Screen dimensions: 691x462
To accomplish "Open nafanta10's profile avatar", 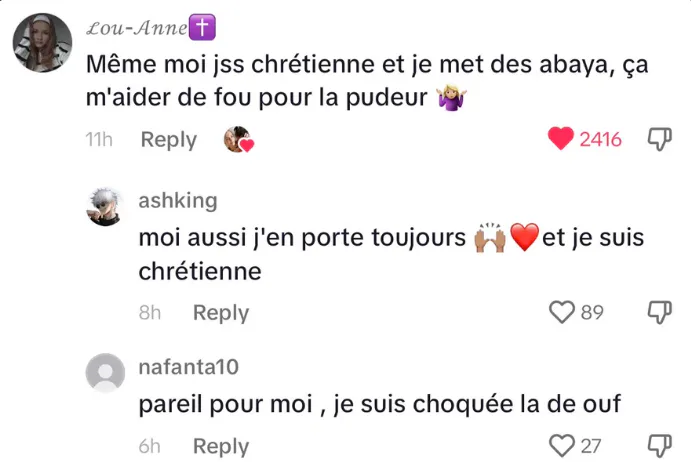I will pos(105,373).
